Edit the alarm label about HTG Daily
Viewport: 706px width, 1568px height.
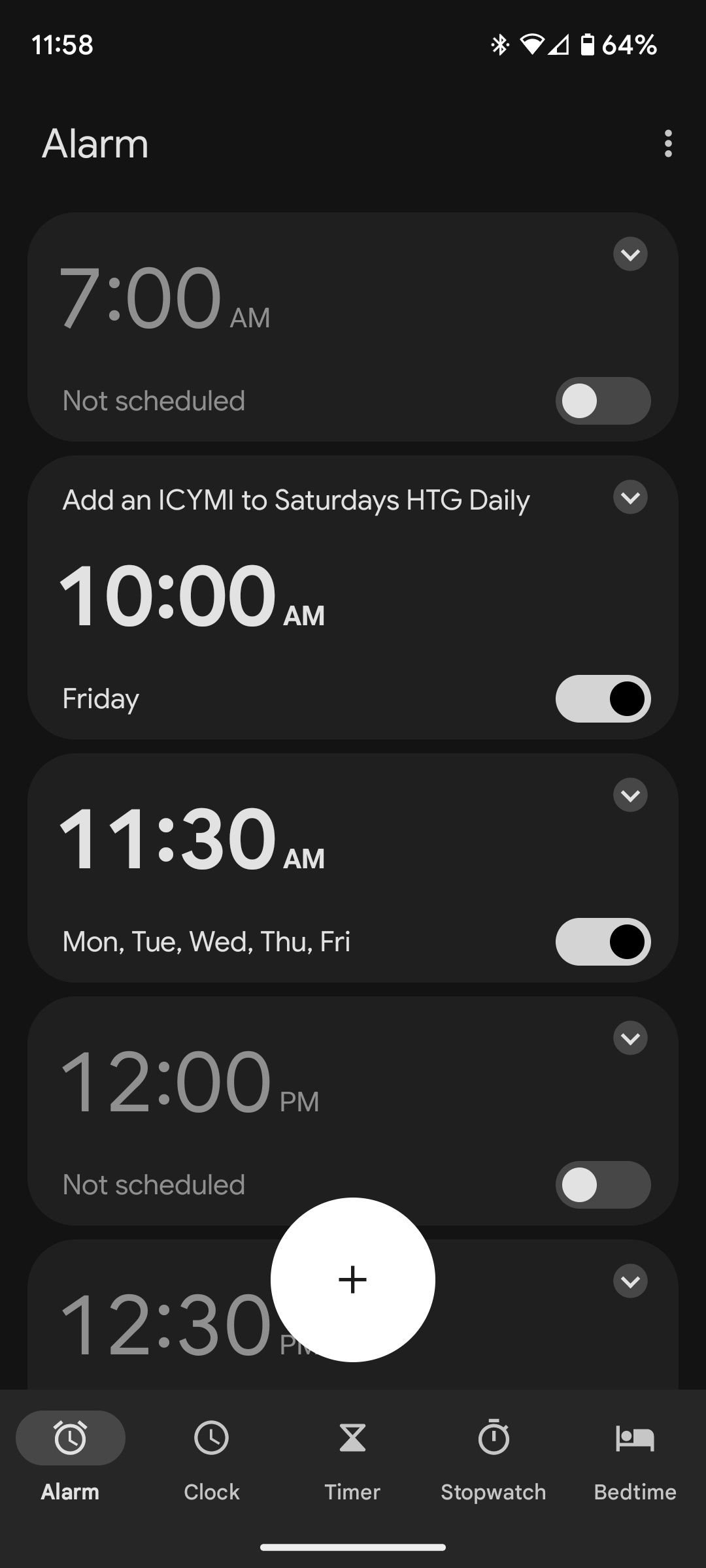295,500
